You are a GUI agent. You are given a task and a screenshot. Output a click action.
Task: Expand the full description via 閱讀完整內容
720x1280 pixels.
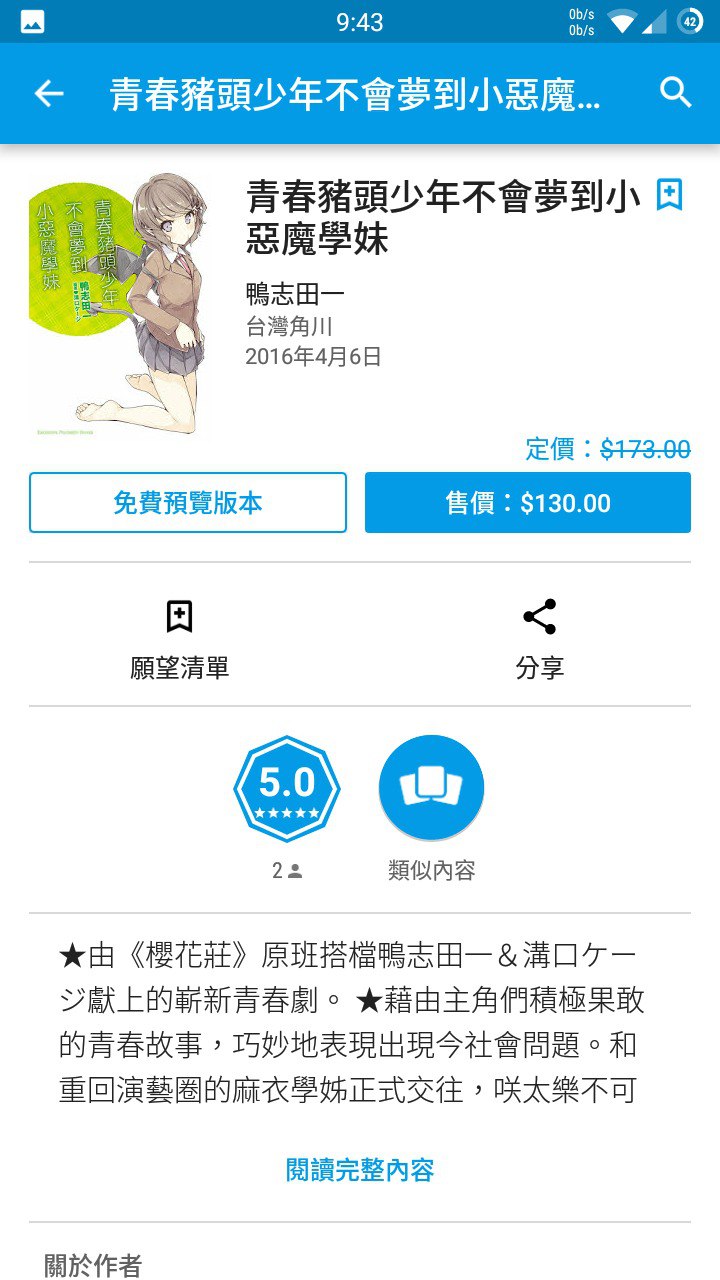point(360,1170)
